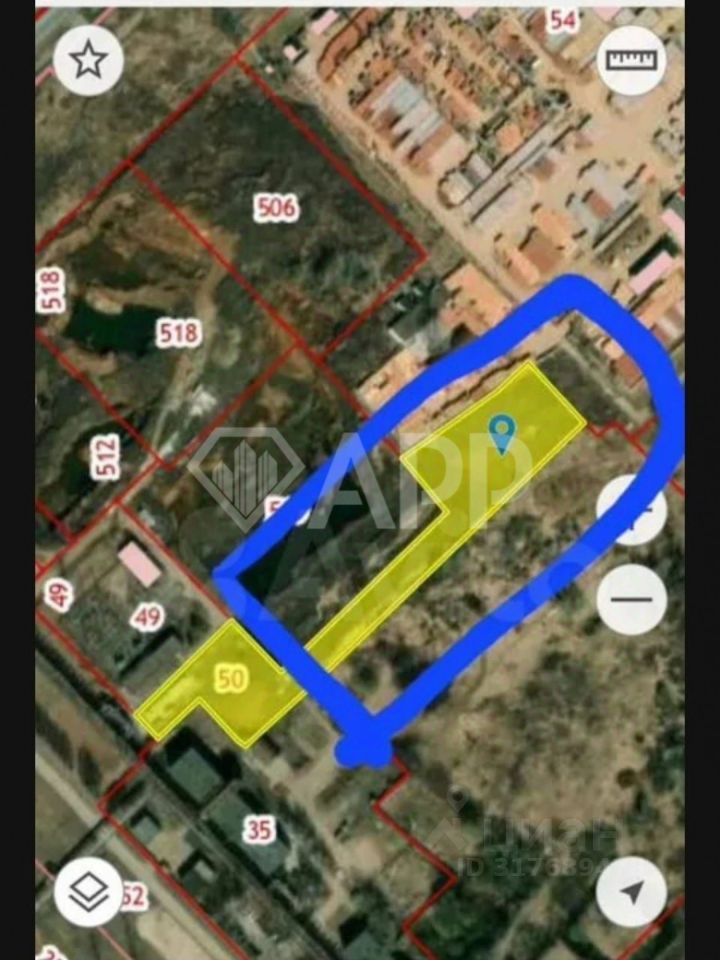Open the ruler measurement tool
This screenshot has width=720, height=960.
(x=631, y=60)
